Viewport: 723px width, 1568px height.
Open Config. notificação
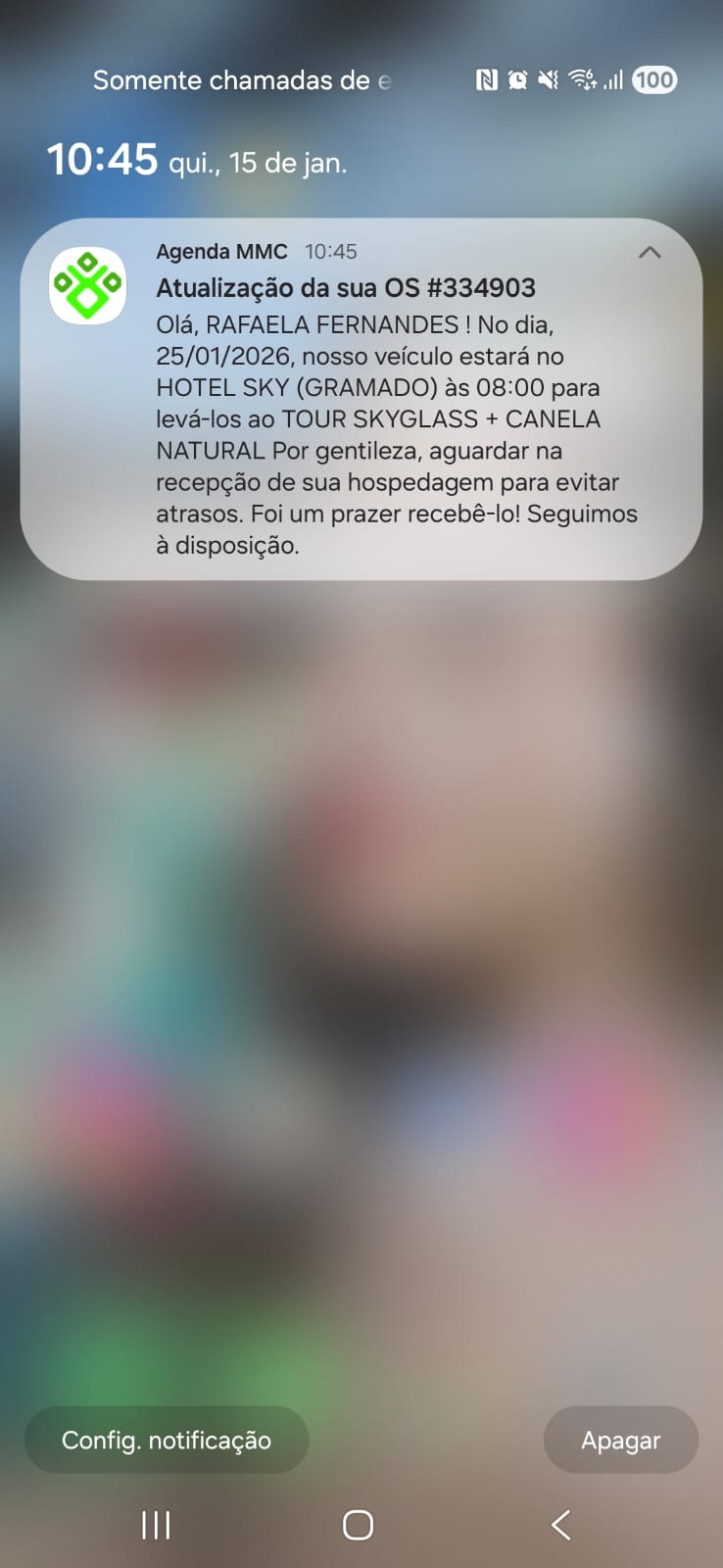pyautogui.click(x=166, y=1440)
